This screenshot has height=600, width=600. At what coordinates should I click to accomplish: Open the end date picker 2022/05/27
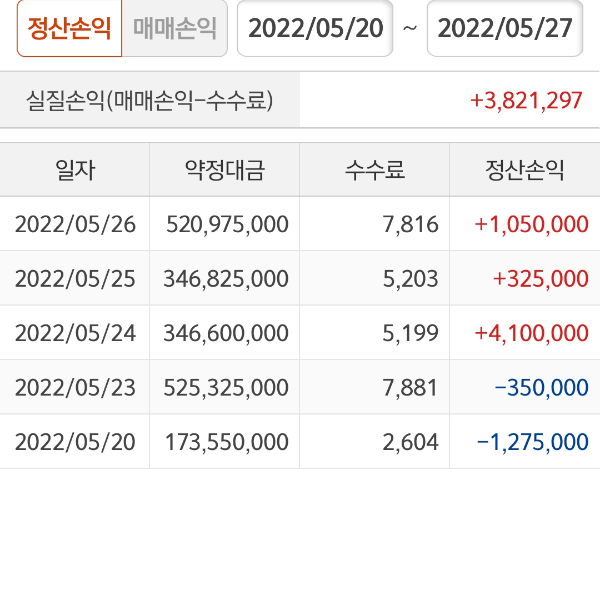tap(505, 28)
